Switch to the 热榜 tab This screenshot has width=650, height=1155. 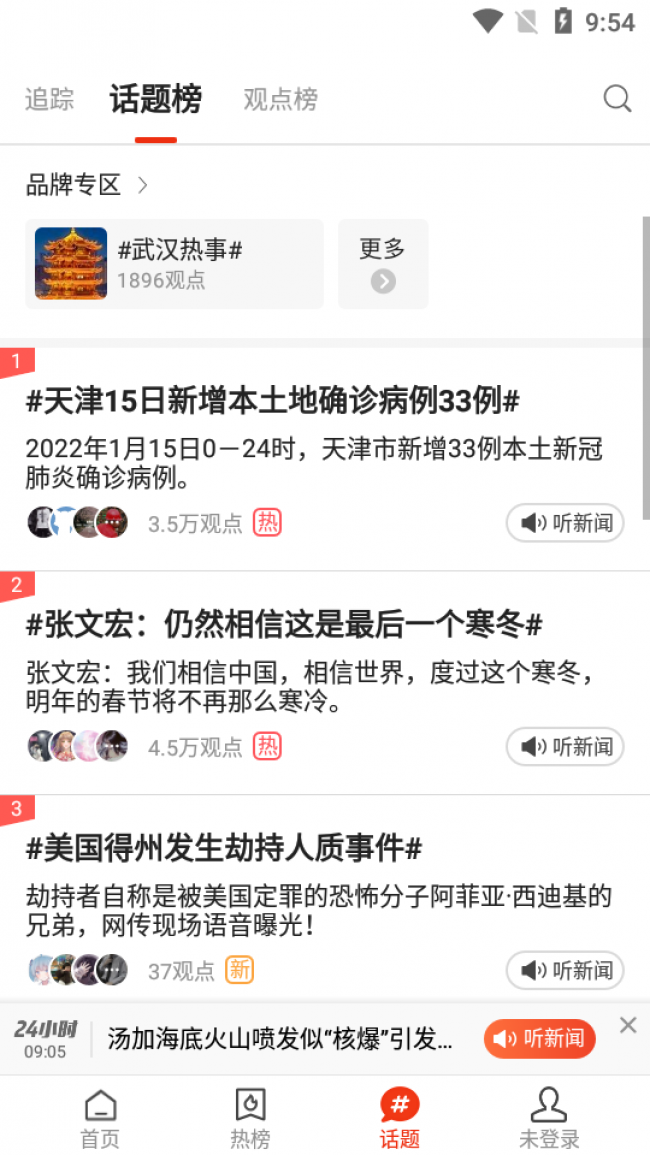coord(250,1118)
